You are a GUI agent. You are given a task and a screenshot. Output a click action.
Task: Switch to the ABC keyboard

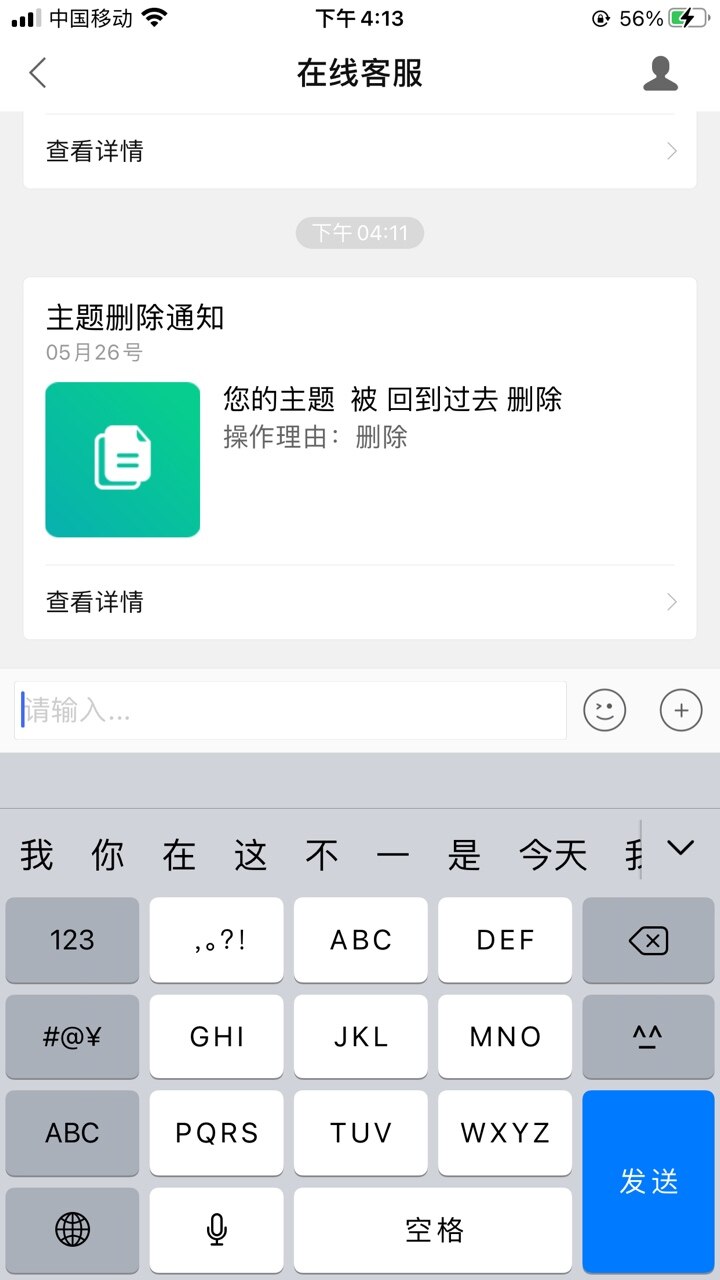(72, 1133)
